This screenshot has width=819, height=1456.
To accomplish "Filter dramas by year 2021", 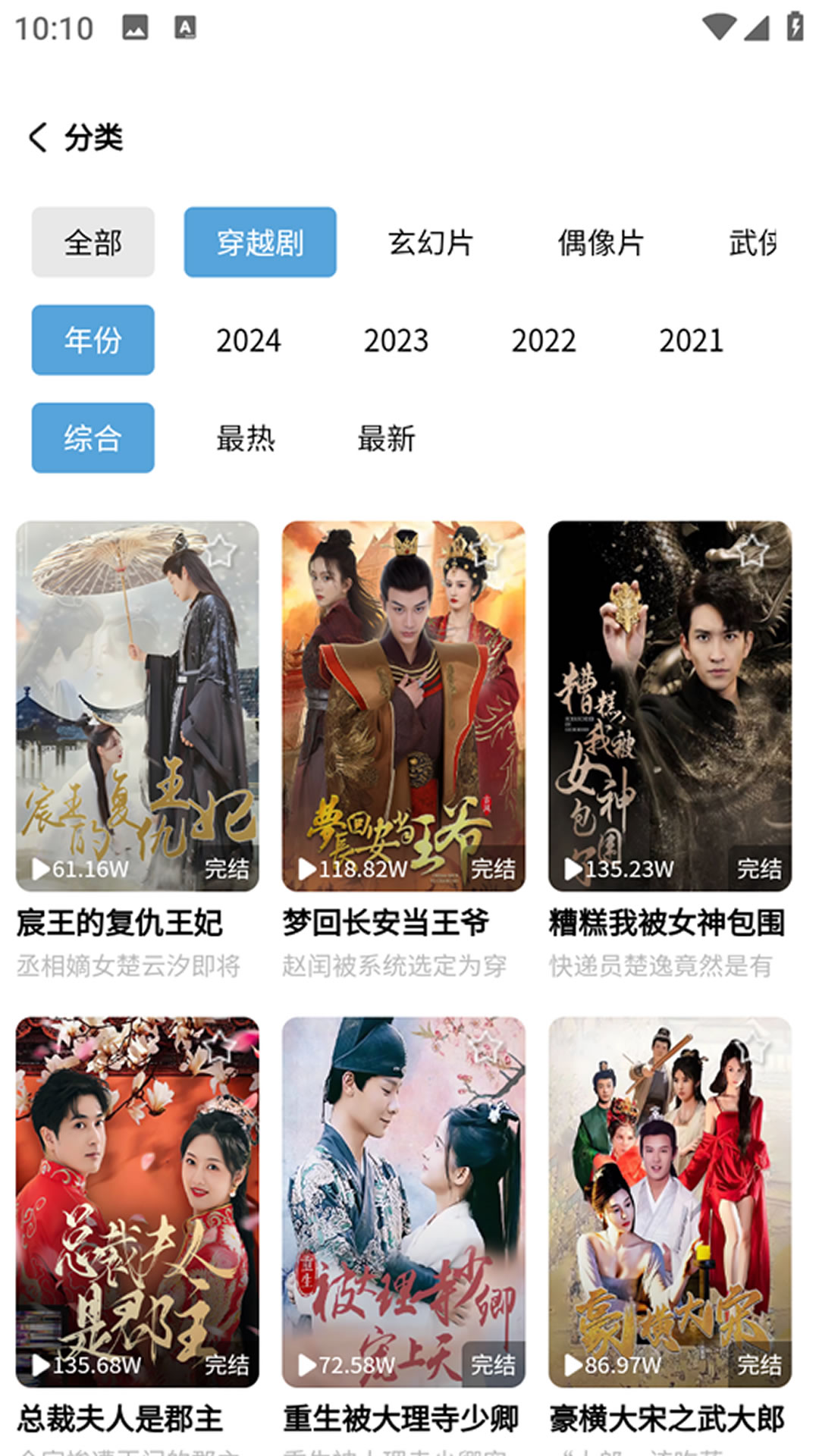I will point(691,340).
